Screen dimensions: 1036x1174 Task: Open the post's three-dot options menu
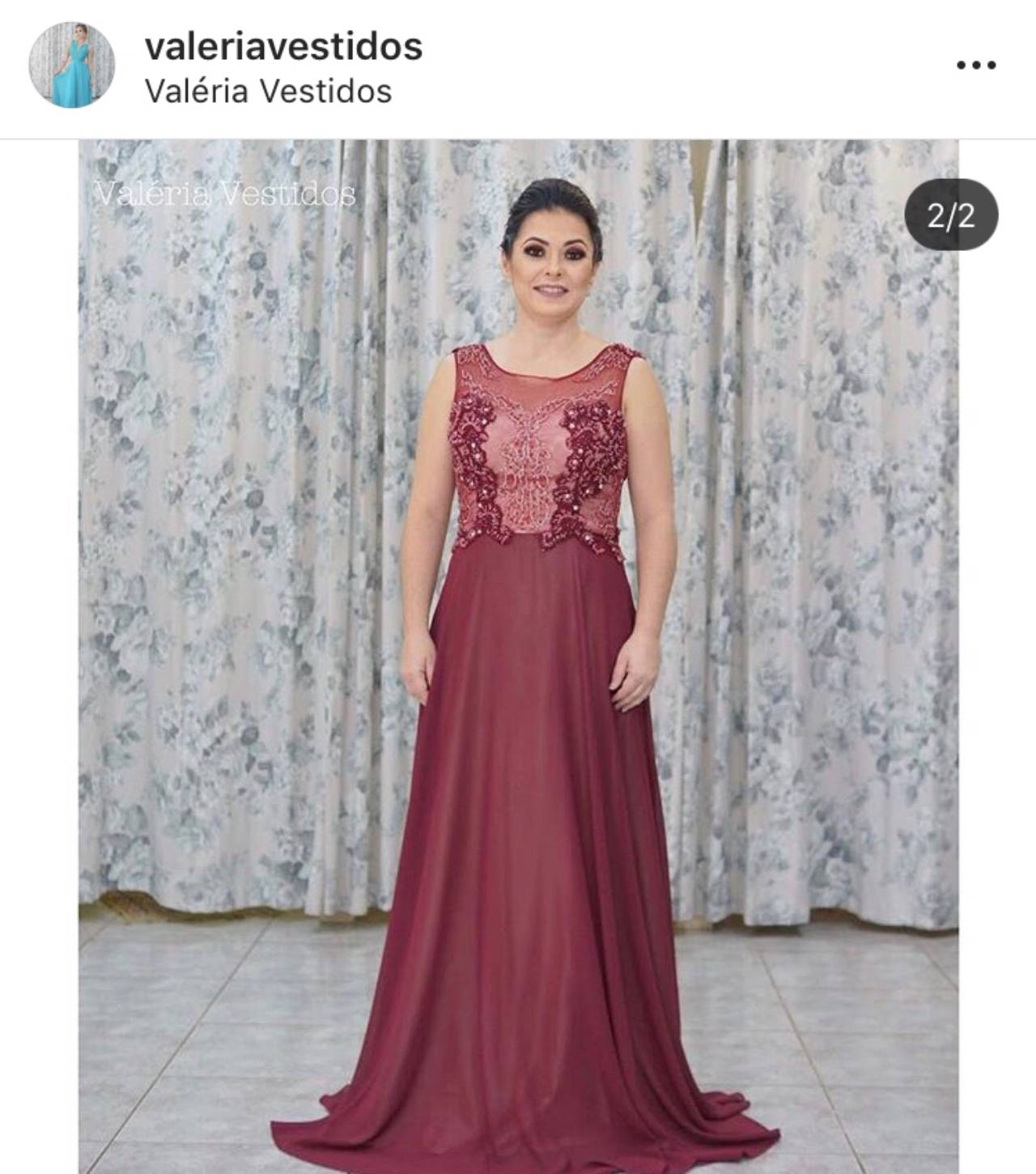pyautogui.click(x=975, y=66)
